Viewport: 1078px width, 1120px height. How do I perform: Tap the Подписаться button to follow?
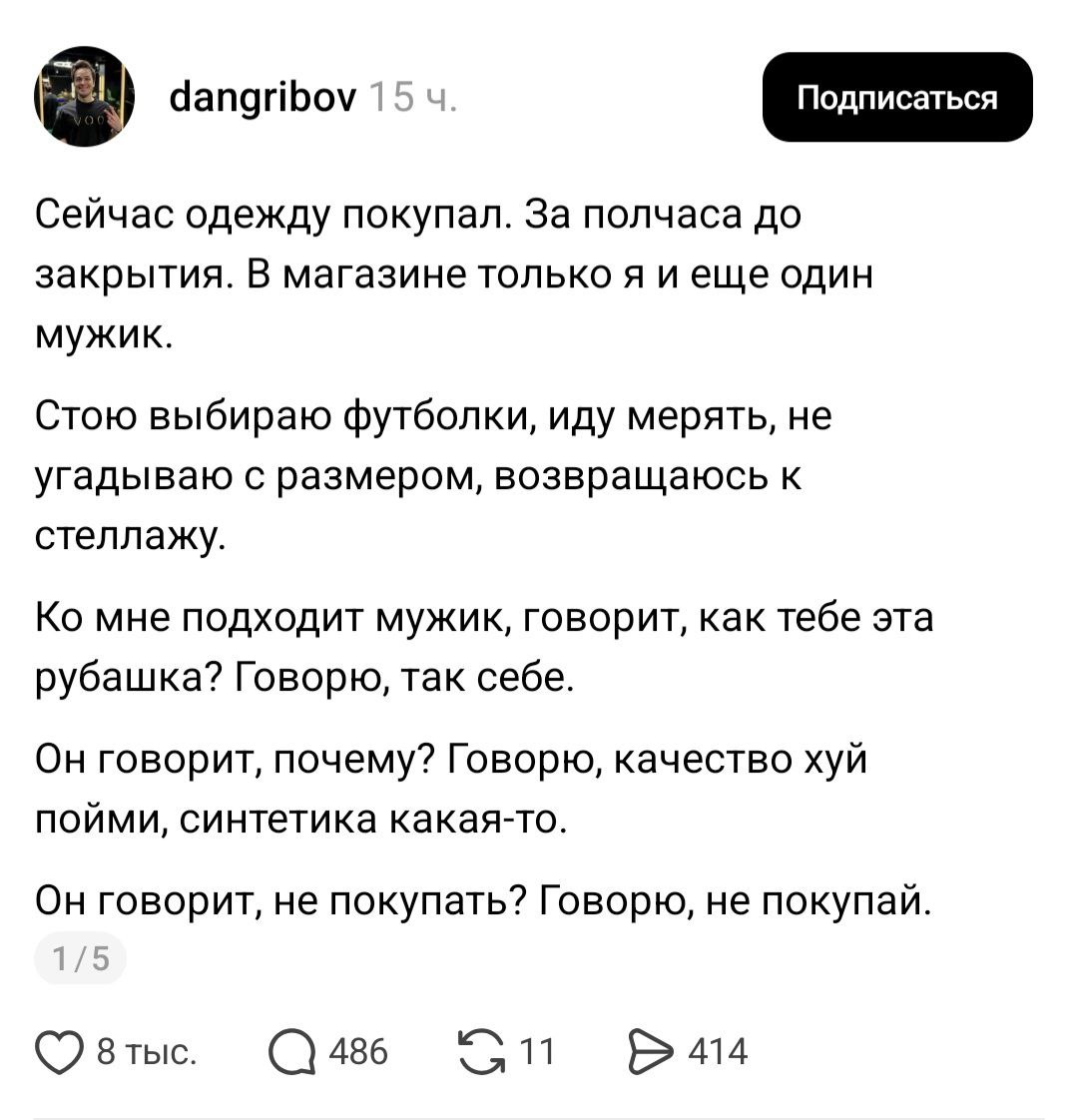tap(896, 97)
